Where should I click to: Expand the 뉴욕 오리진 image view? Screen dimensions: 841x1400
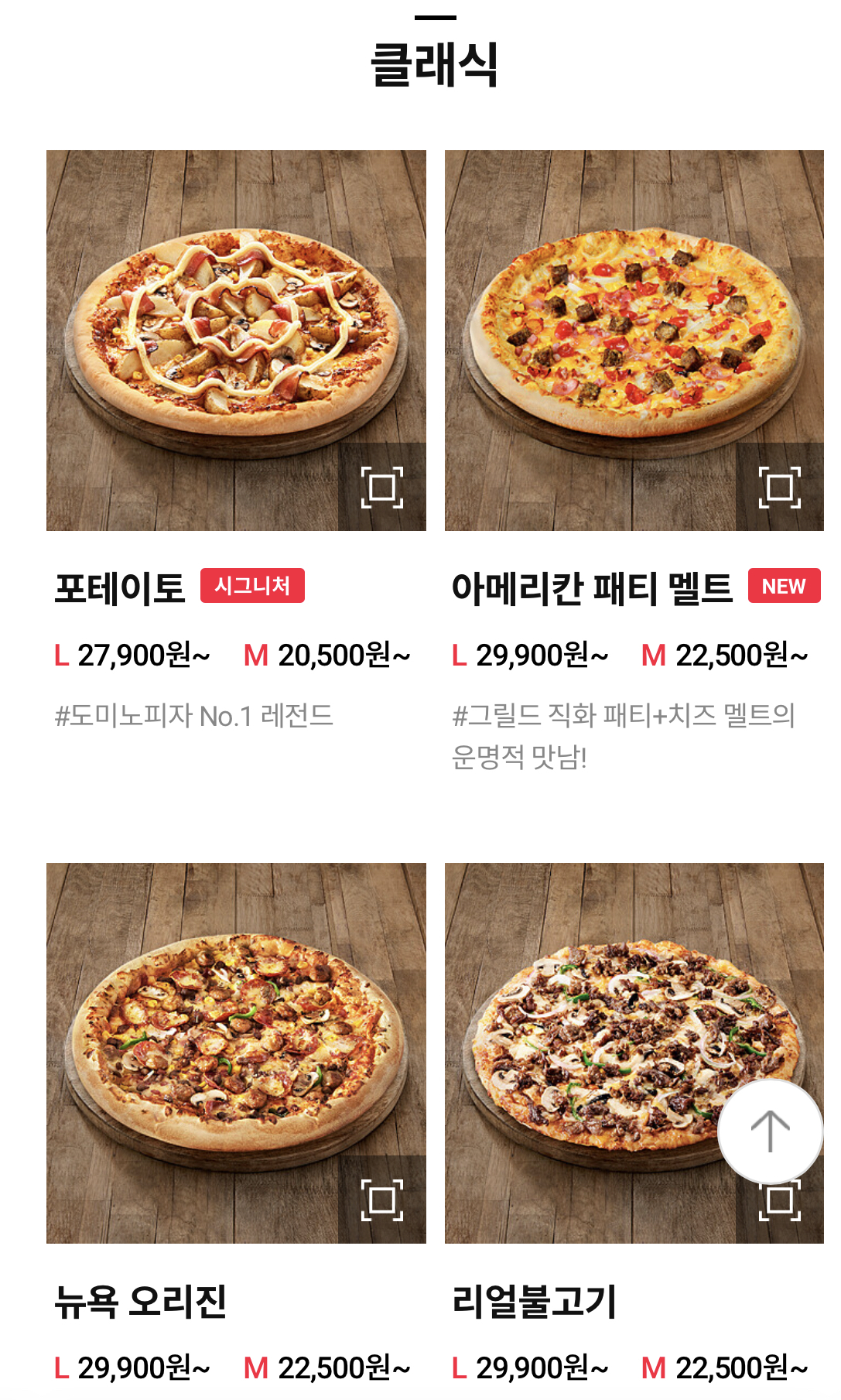point(382,1200)
